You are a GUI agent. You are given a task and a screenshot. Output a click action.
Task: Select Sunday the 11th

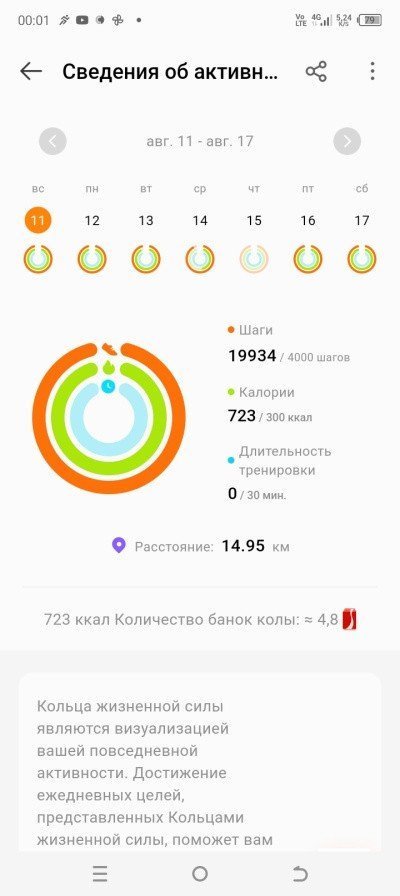tap(38, 221)
